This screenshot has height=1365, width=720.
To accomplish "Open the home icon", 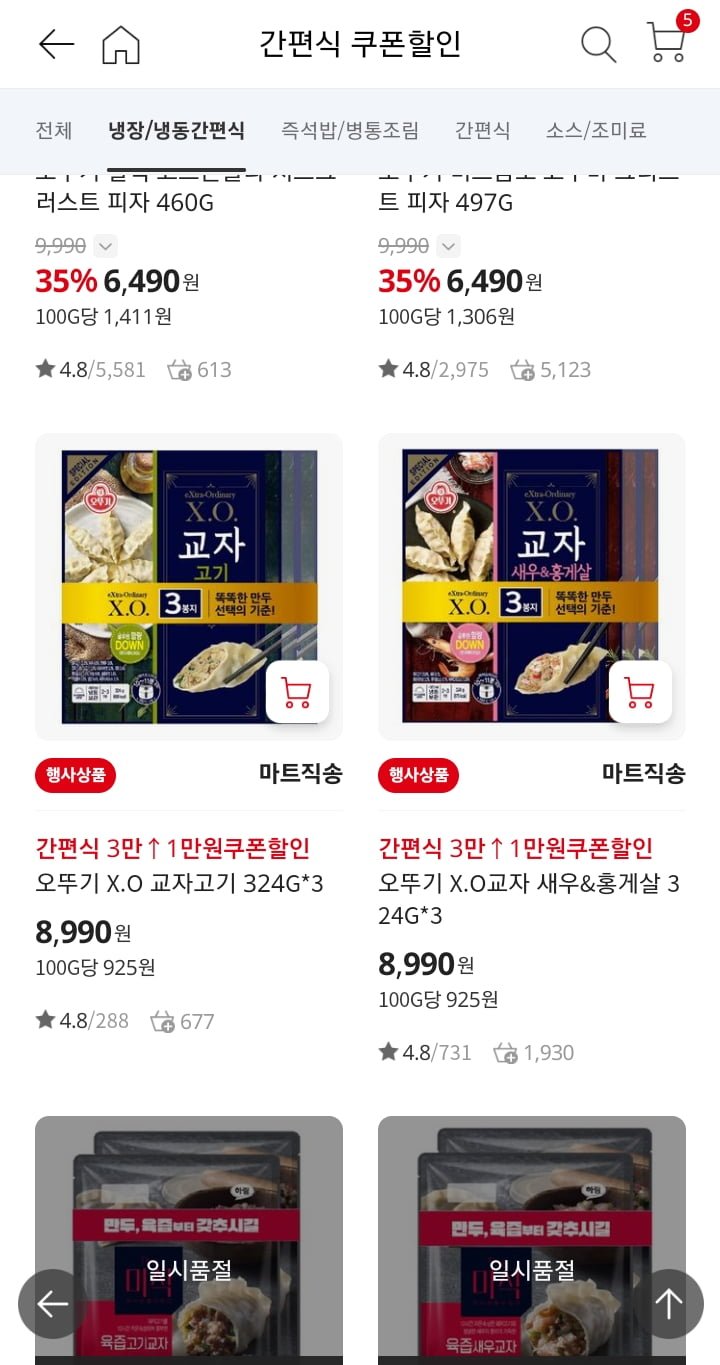I will (x=121, y=44).
